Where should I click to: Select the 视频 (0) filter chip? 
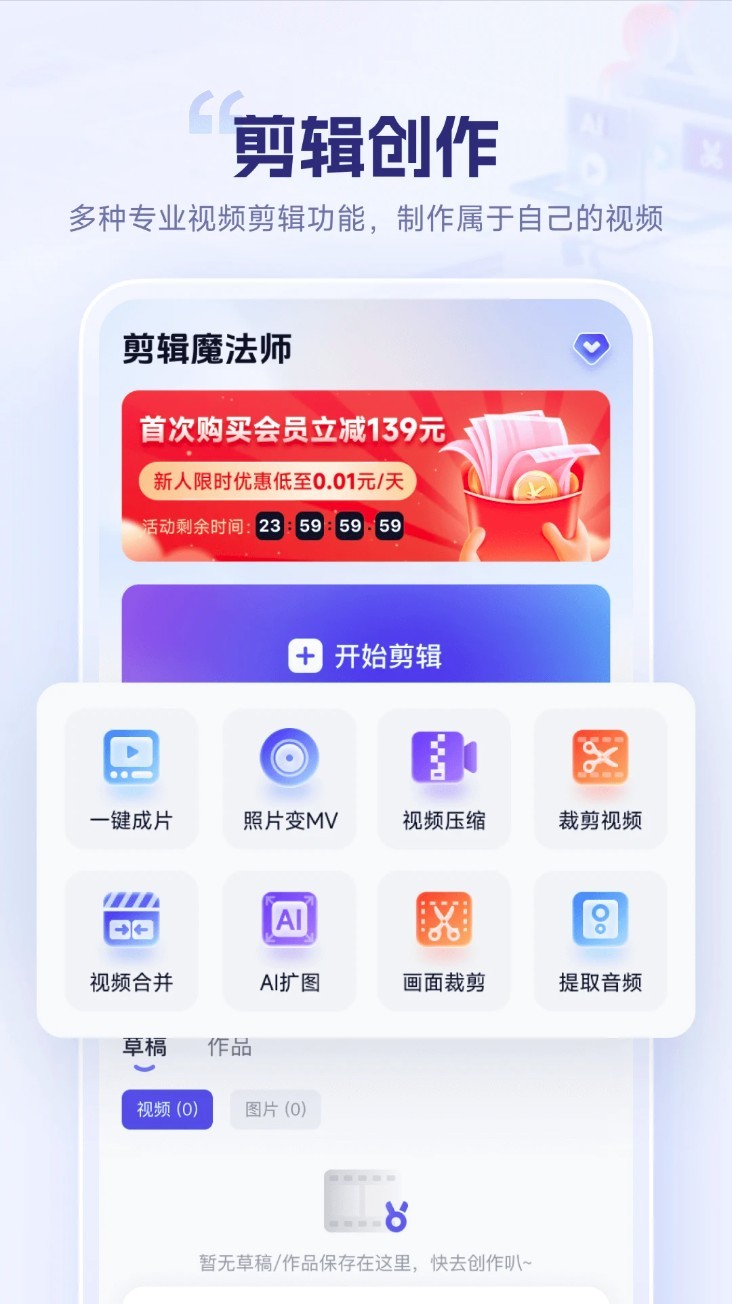coord(166,1110)
